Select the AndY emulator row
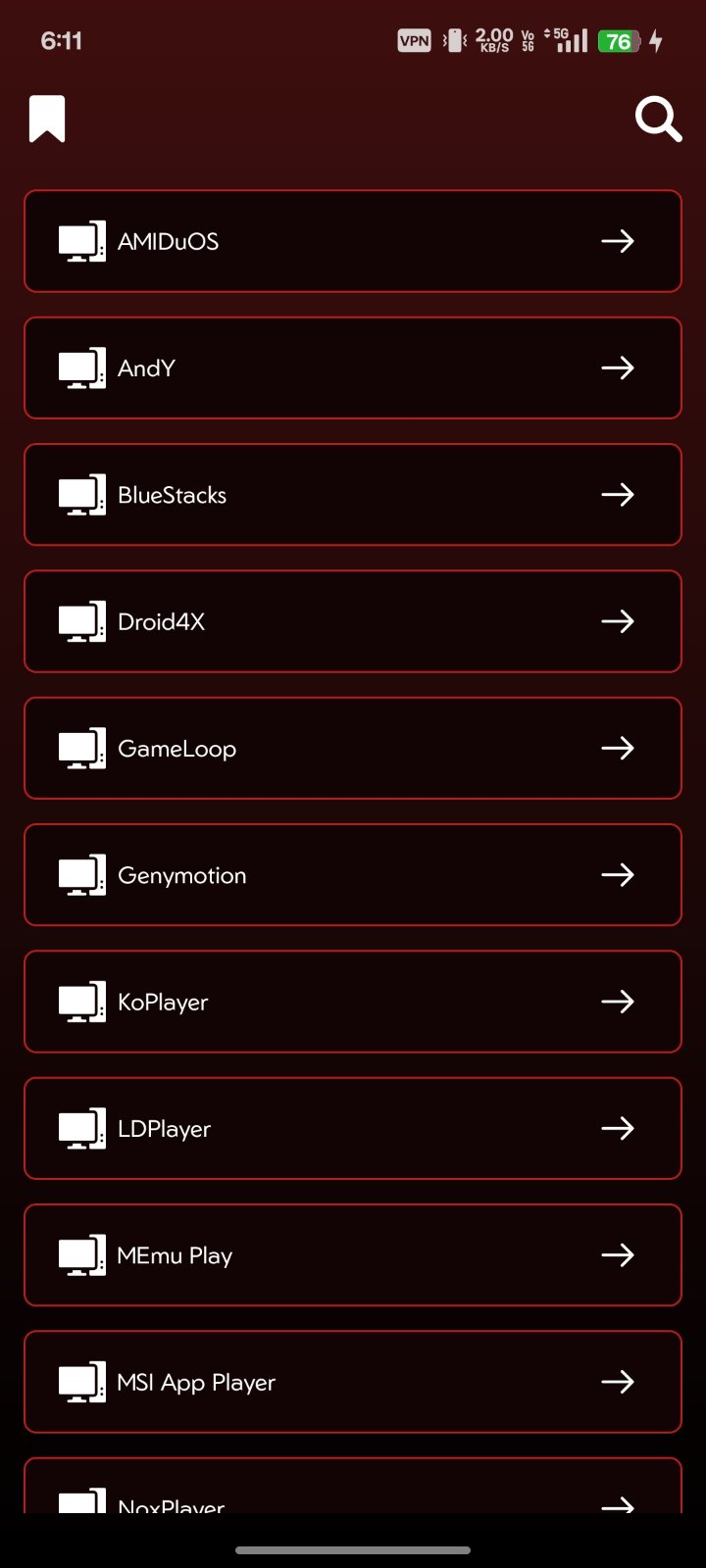Viewport: 706px width, 1568px height. (353, 367)
